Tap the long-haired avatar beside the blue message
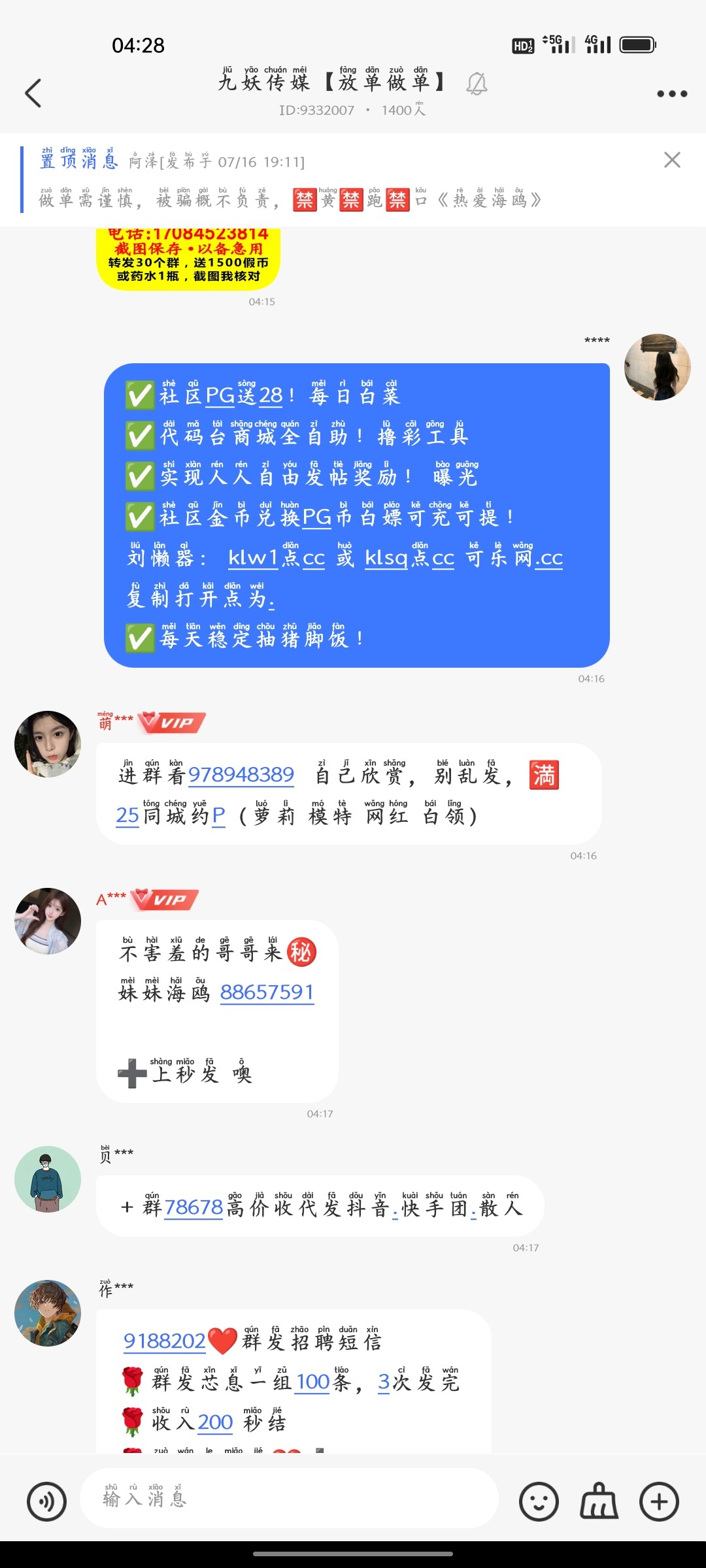Viewport: 706px width, 1568px height. [x=658, y=367]
